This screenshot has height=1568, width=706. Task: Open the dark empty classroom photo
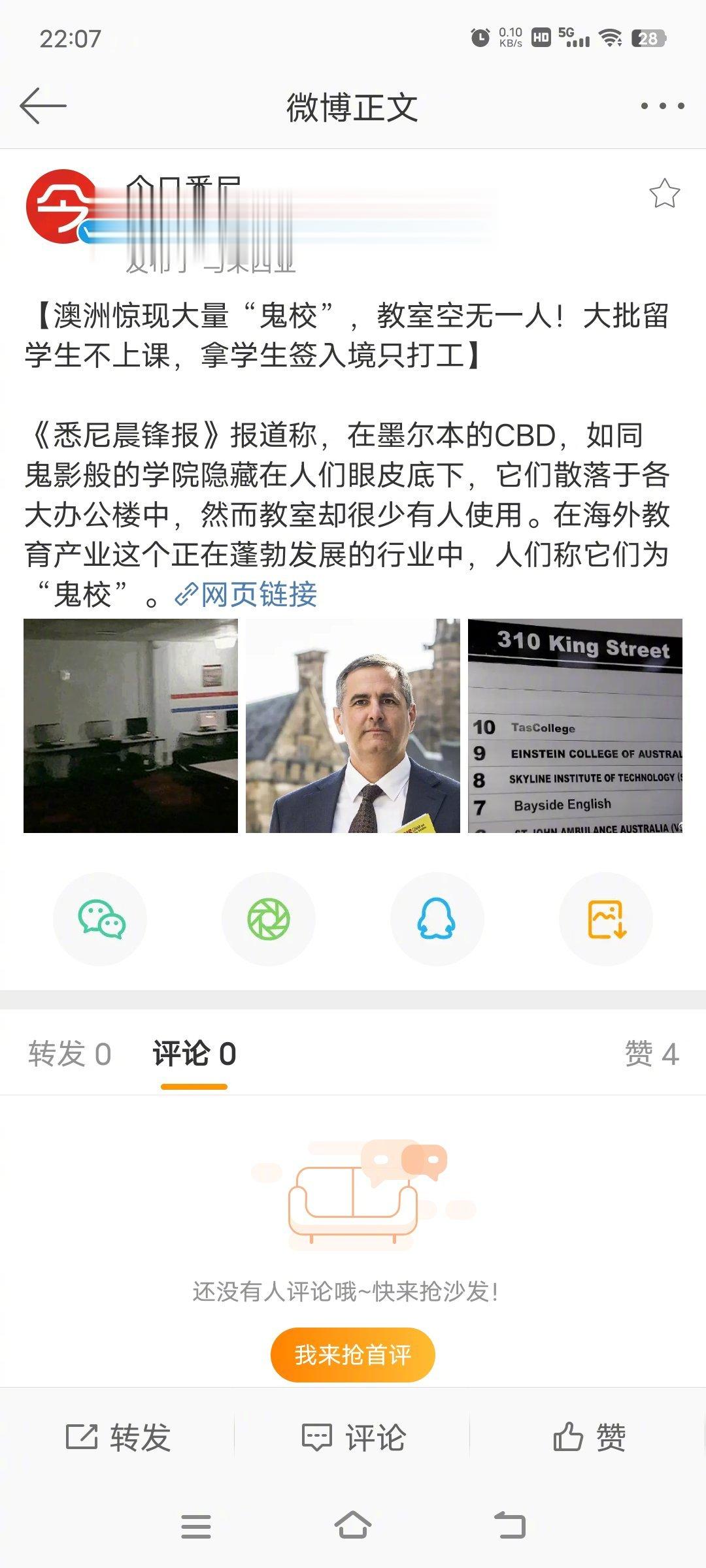pos(132,727)
